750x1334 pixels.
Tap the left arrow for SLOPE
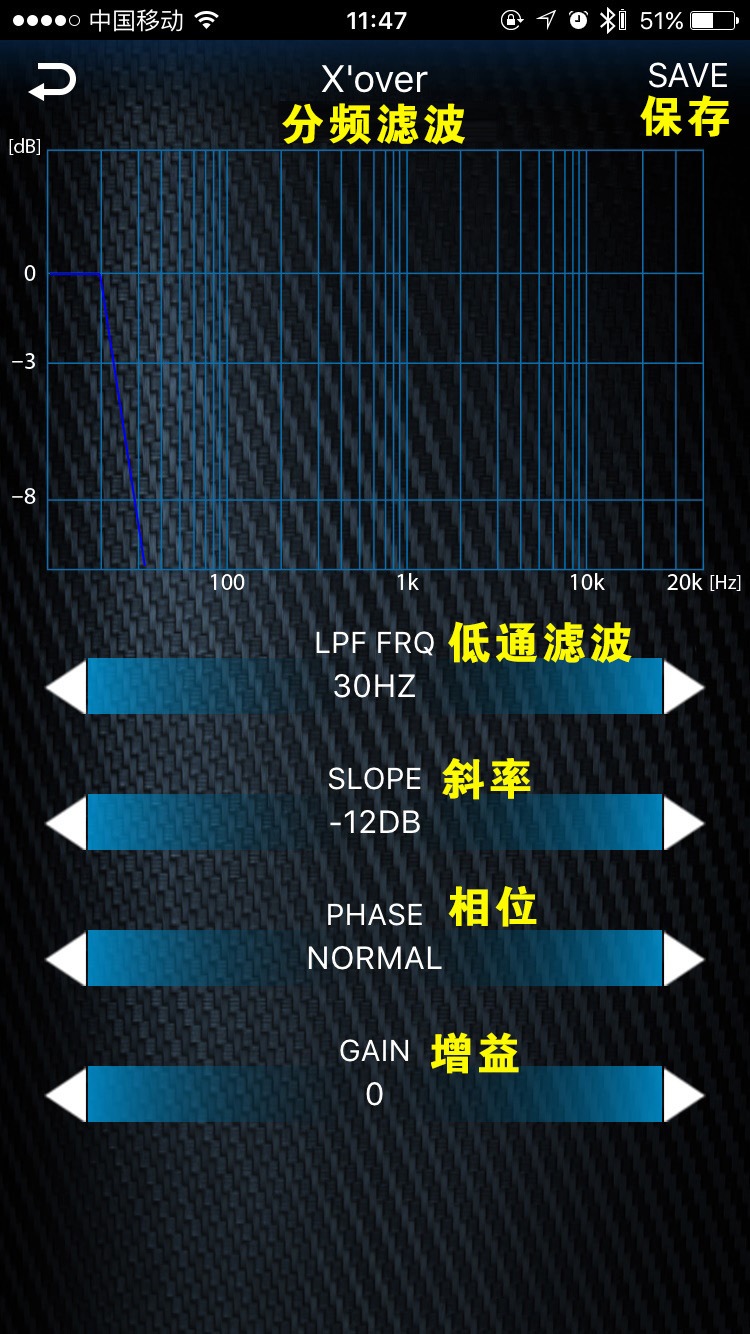click(x=66, y=822)
